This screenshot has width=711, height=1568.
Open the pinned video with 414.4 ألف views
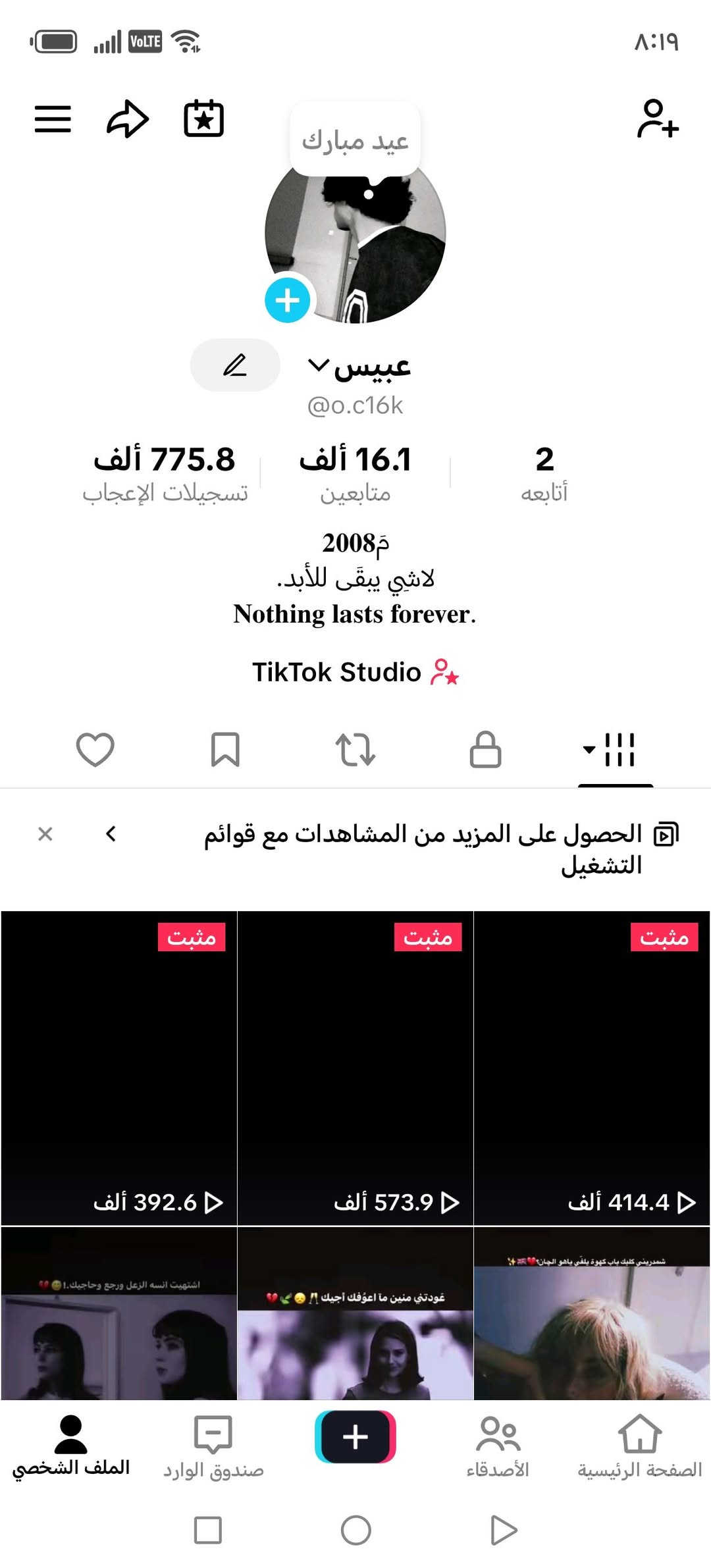(592, 1068)
